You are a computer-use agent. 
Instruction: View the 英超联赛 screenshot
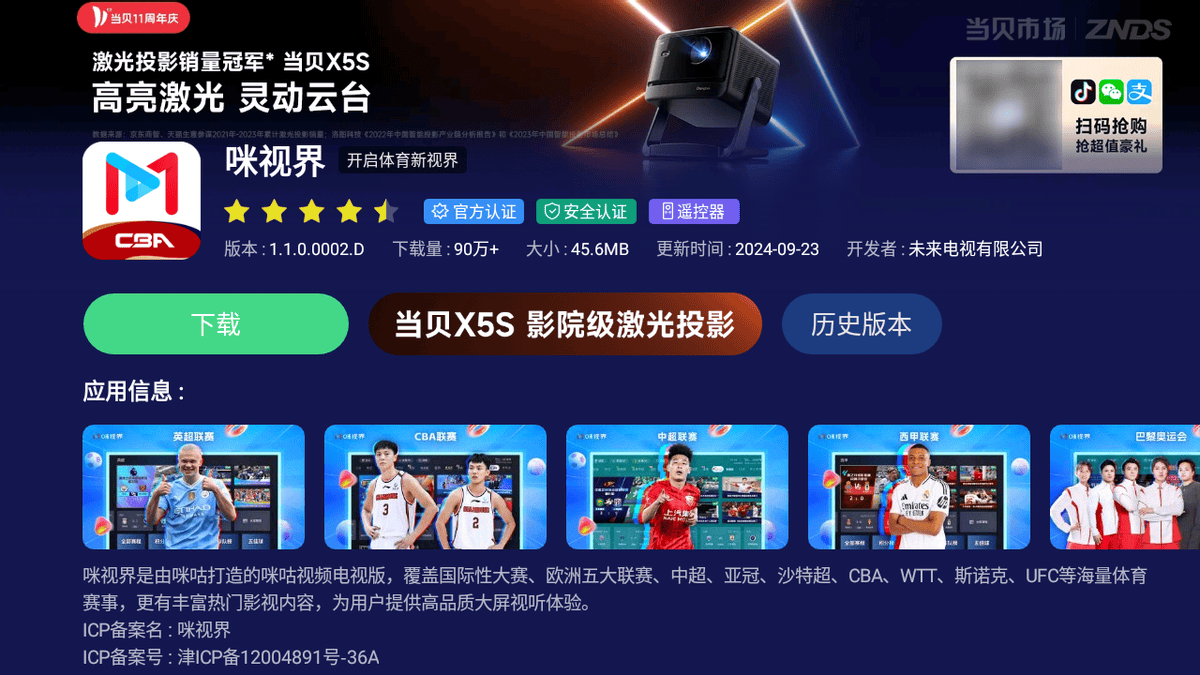pyautogui.click(x=194, y=487)
